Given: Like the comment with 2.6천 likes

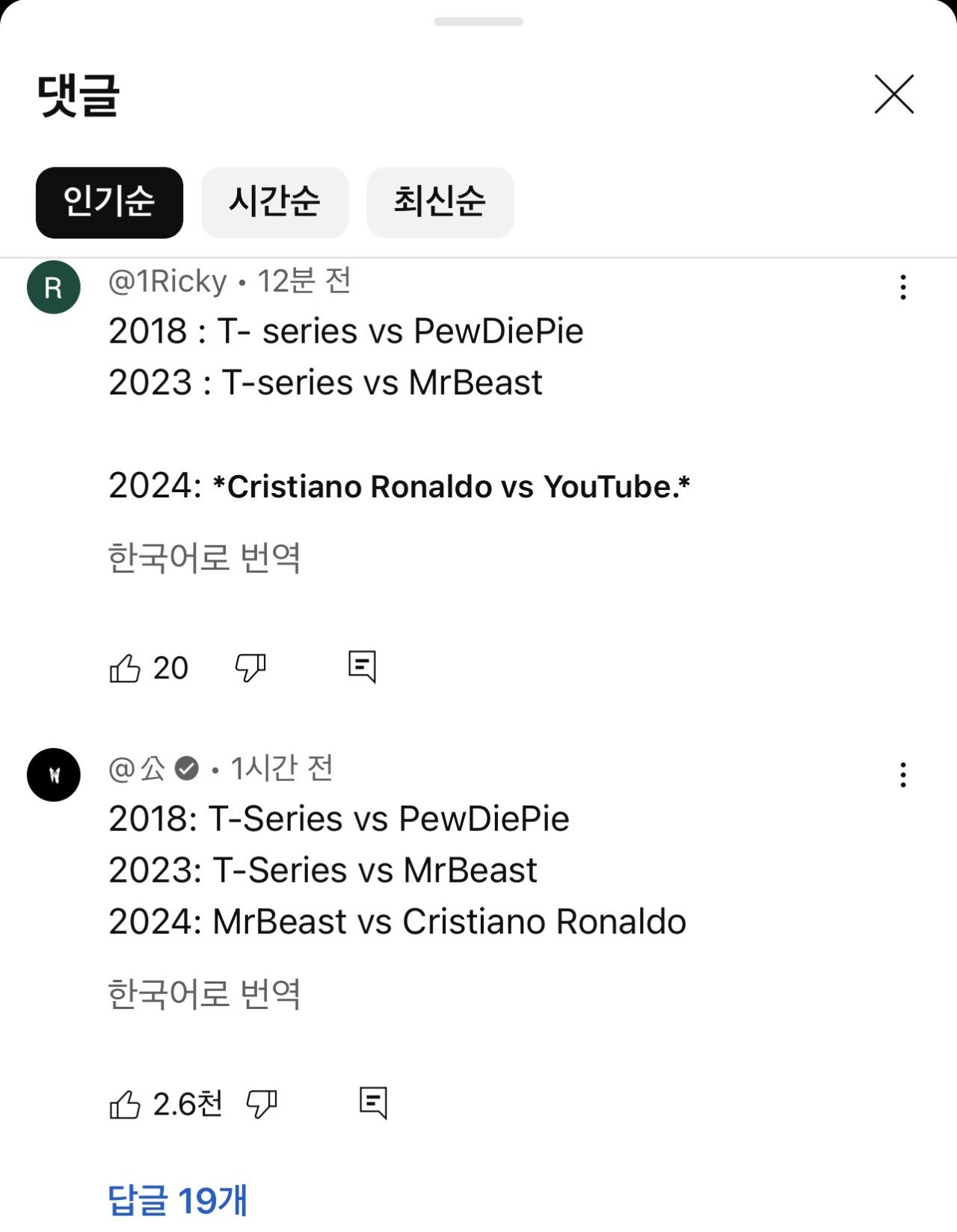Looking at the screenshot, I should pos(125,1104).
